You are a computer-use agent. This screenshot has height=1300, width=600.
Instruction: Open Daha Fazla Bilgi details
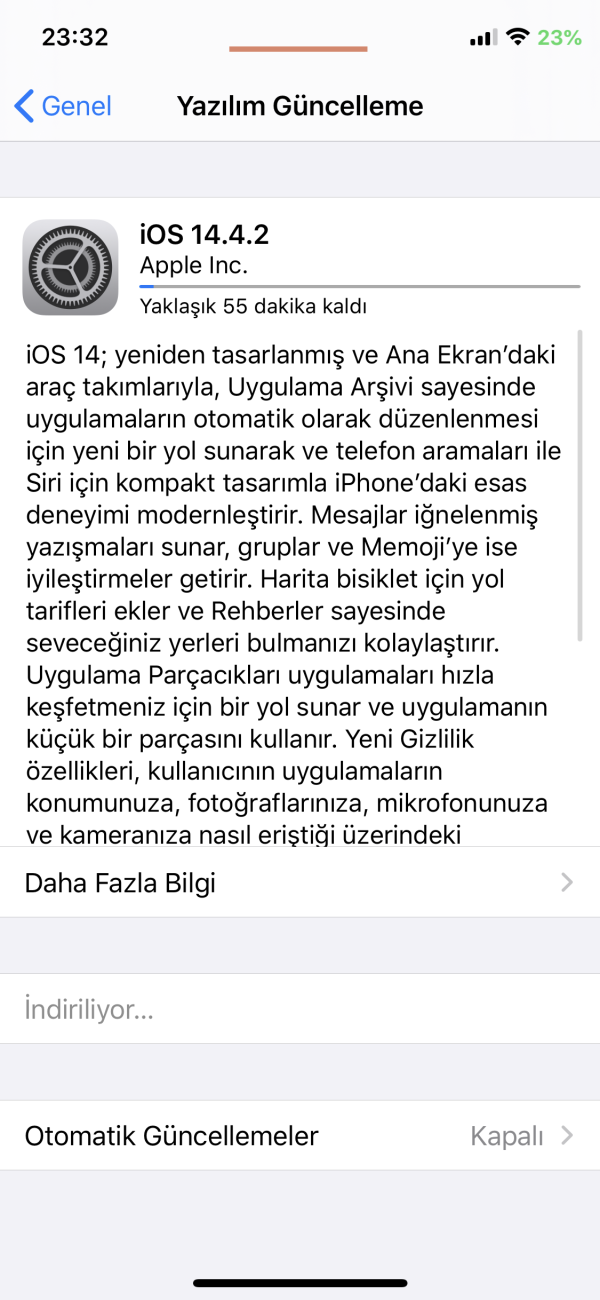pos(300,883)
